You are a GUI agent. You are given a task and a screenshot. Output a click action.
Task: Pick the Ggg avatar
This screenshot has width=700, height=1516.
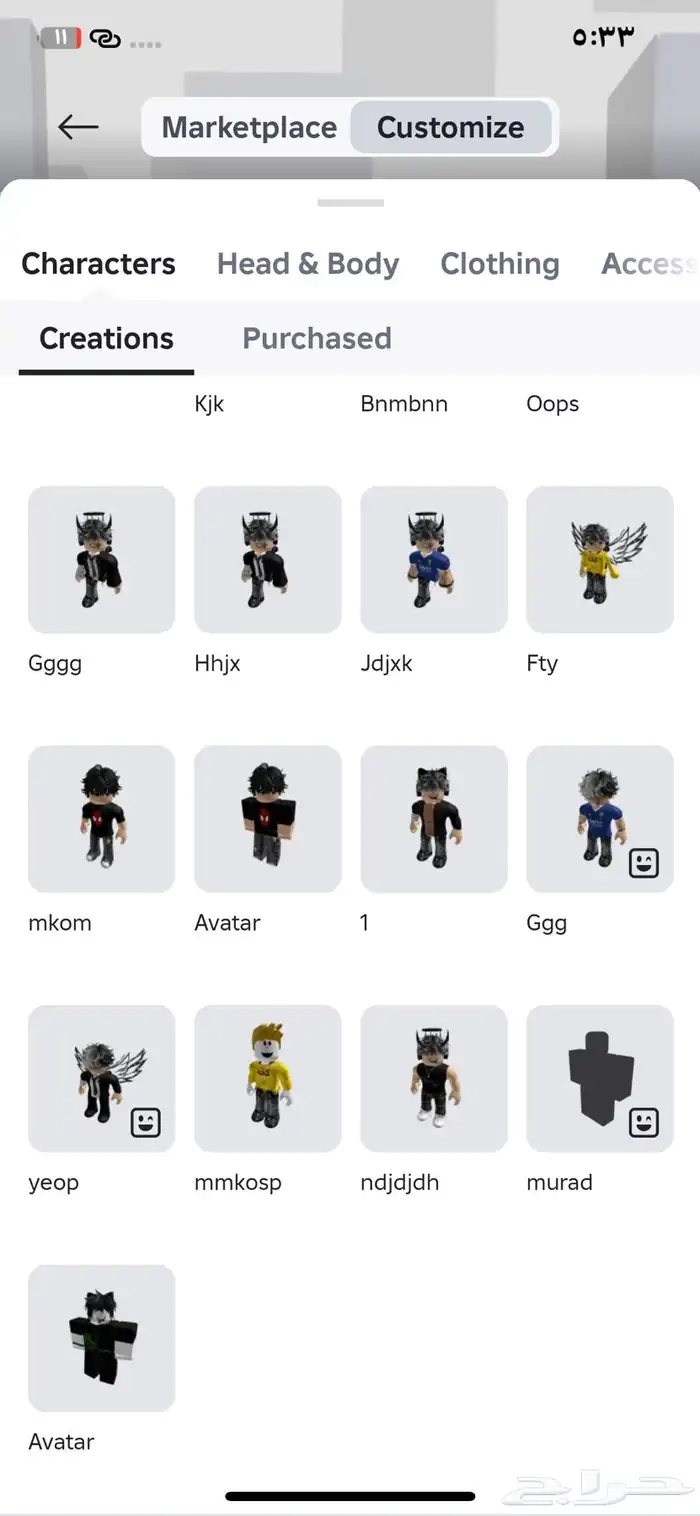[599, 819]
